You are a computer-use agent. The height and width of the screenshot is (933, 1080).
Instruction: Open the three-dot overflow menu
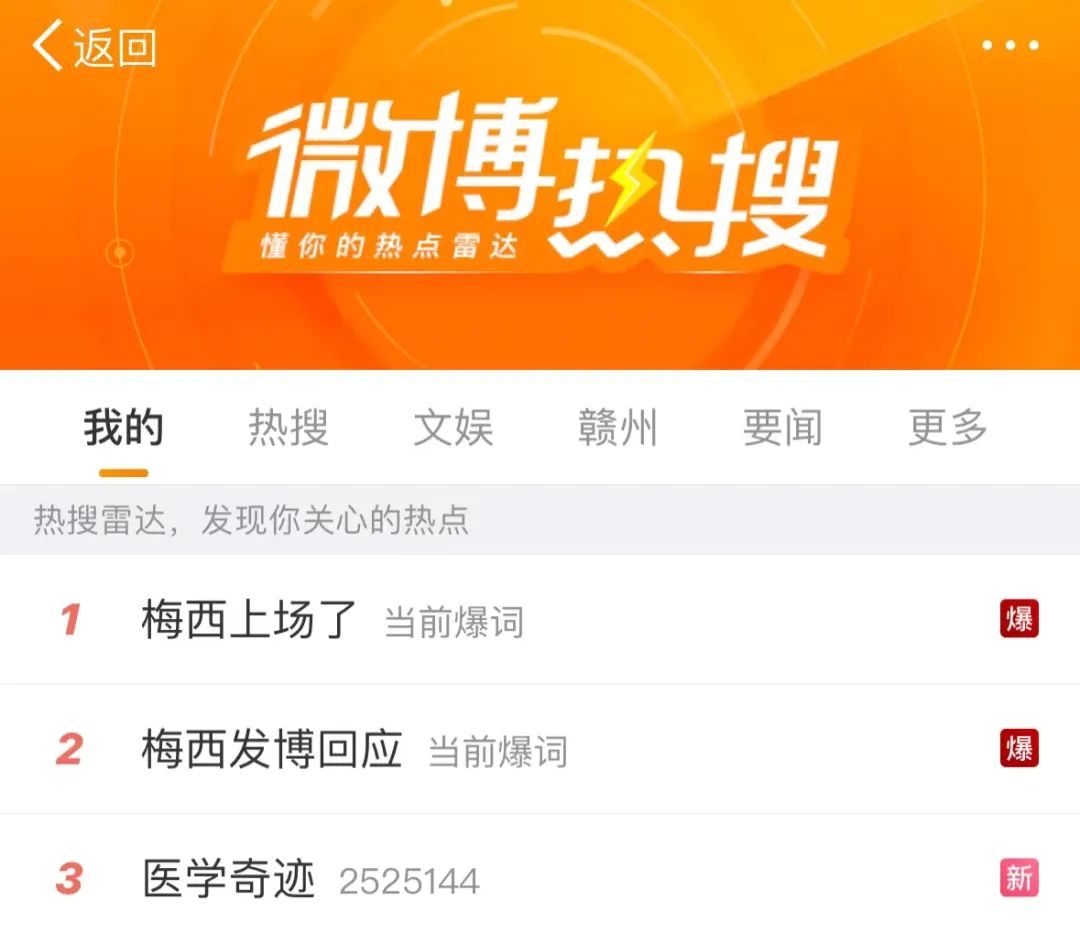(1010, 46)
